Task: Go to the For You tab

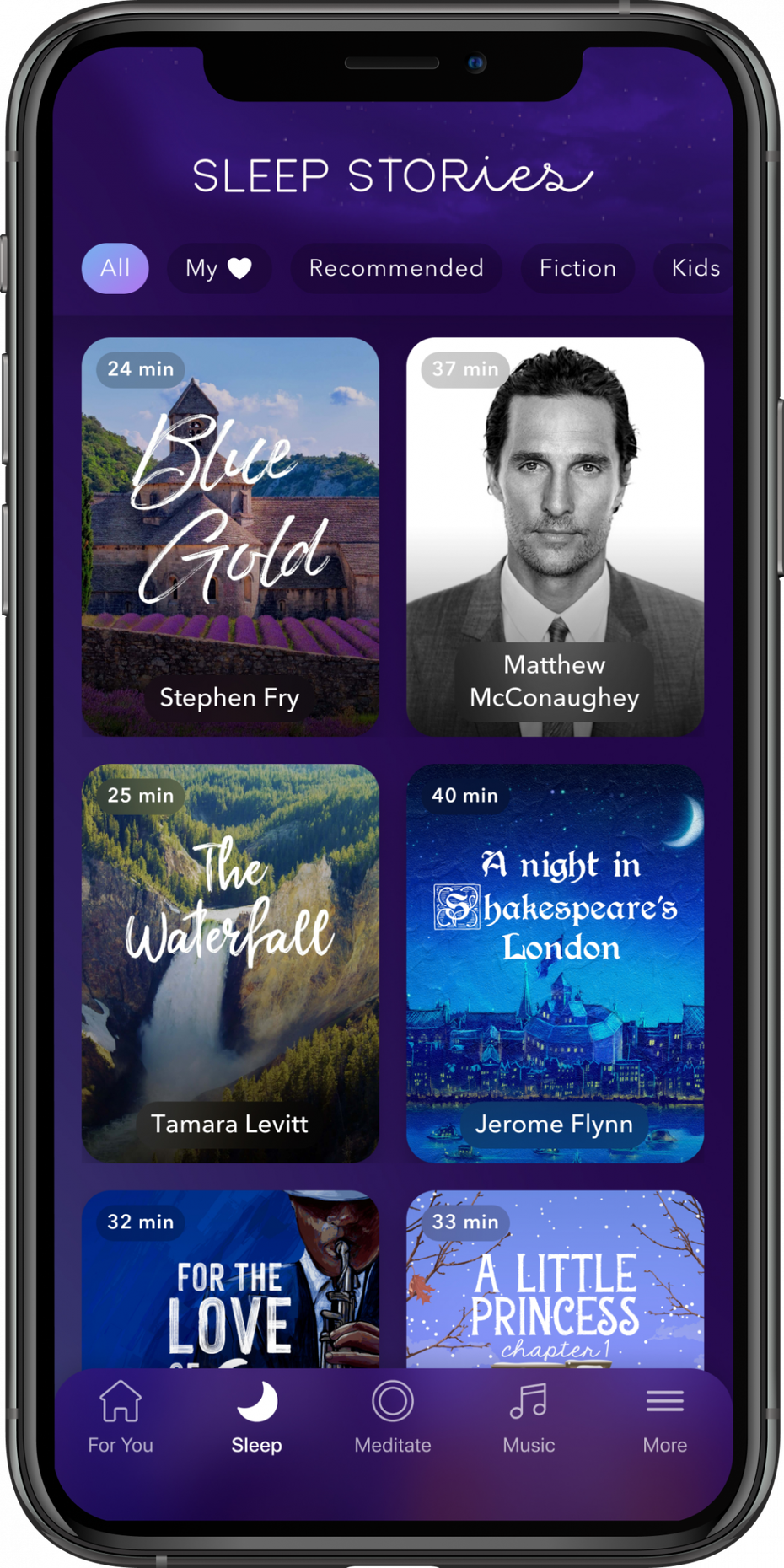Action: pyautogui.click(x=121, y=1418)
